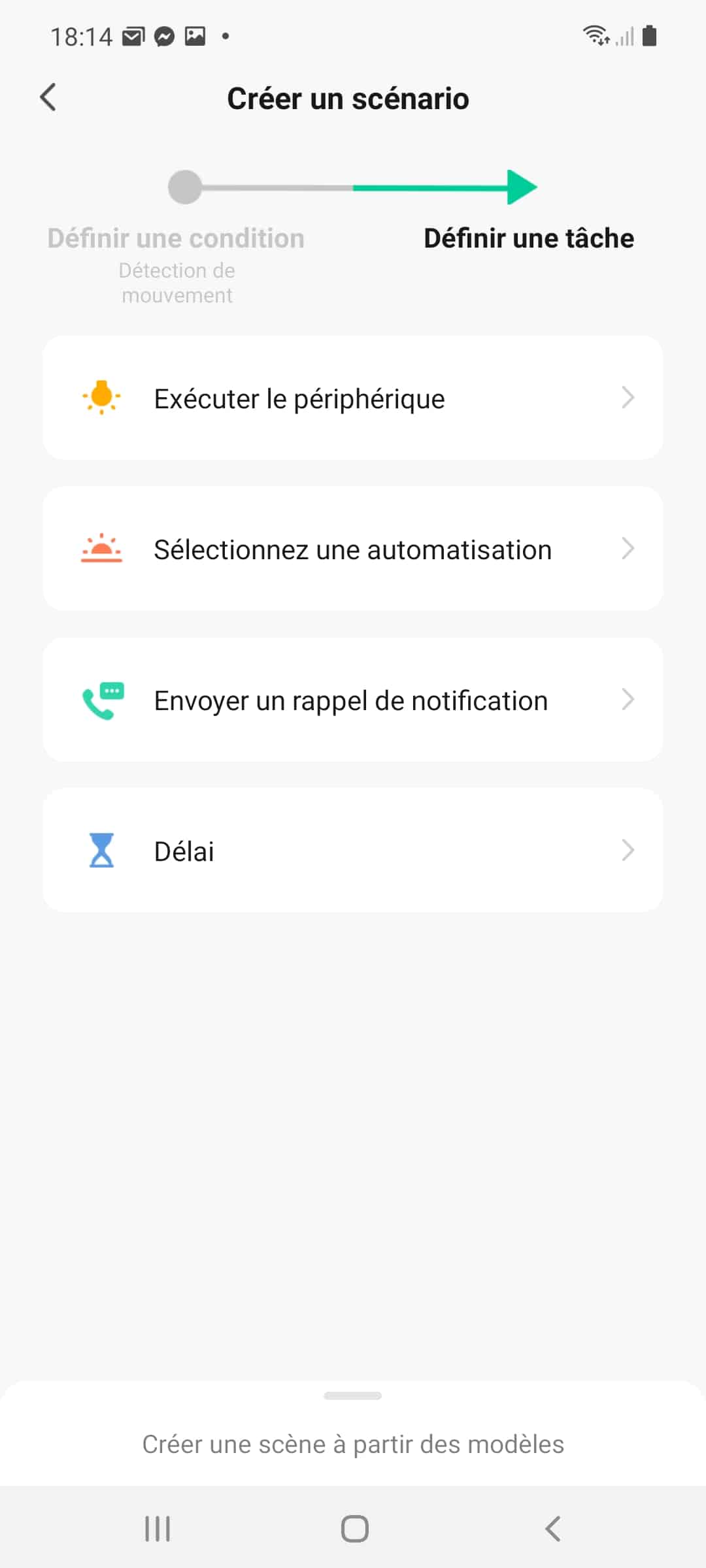Screen dimensions: 706x1568
Task: Choose Sélectionnez une automatisation
Action: click(x=353, y=549)
